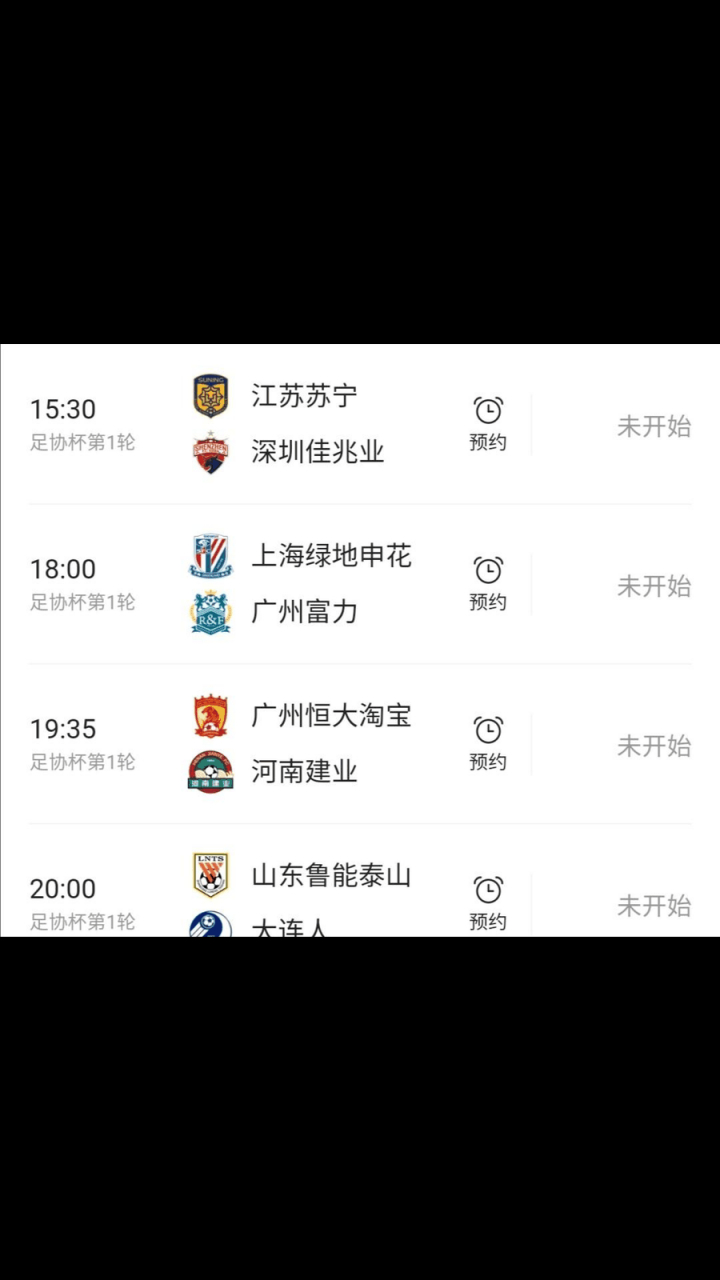
Task: Click the Guangzhou Evergrande Taobao crest
Action: (209, 715)
